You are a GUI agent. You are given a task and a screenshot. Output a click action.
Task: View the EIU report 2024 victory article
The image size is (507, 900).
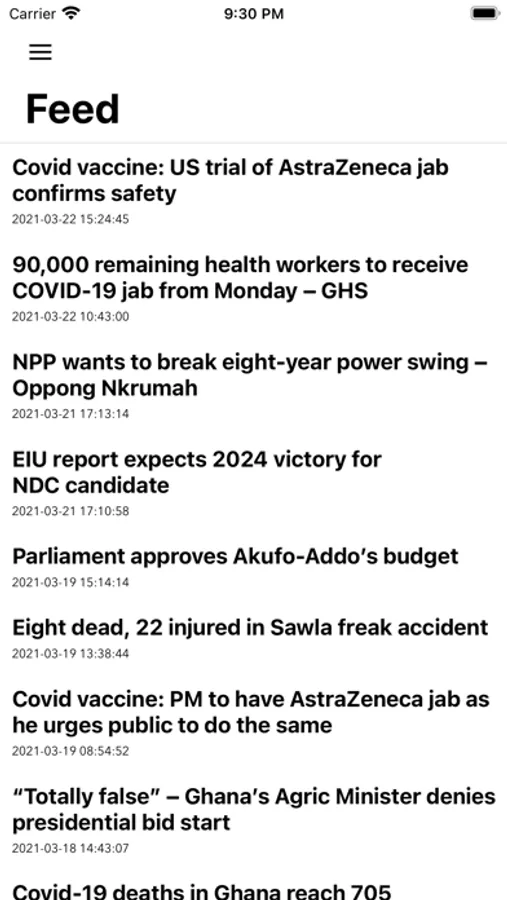(x=253, y=484)
